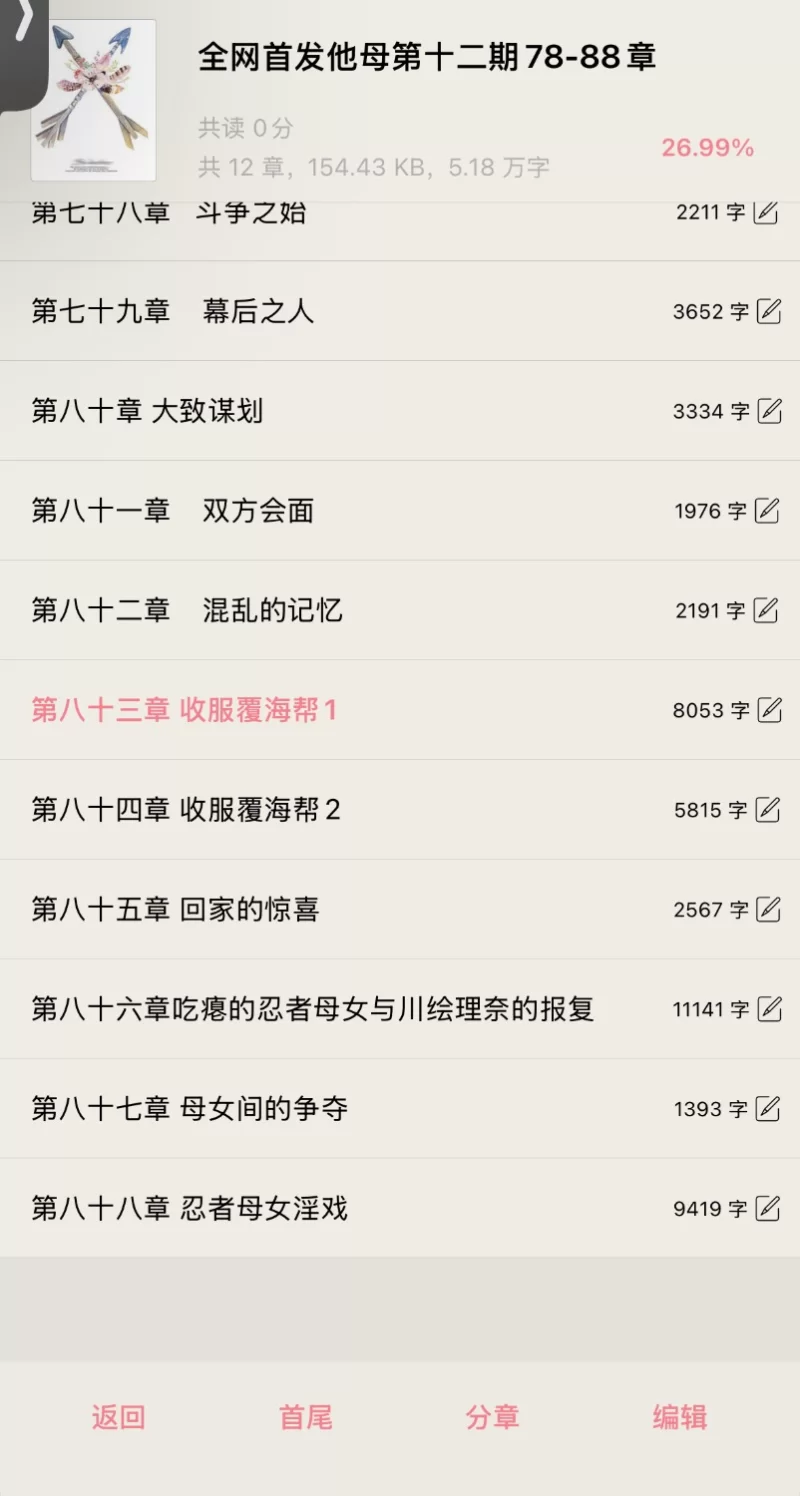
Task: Open the side panel arrow handle
Action: (x=24, y=30)
